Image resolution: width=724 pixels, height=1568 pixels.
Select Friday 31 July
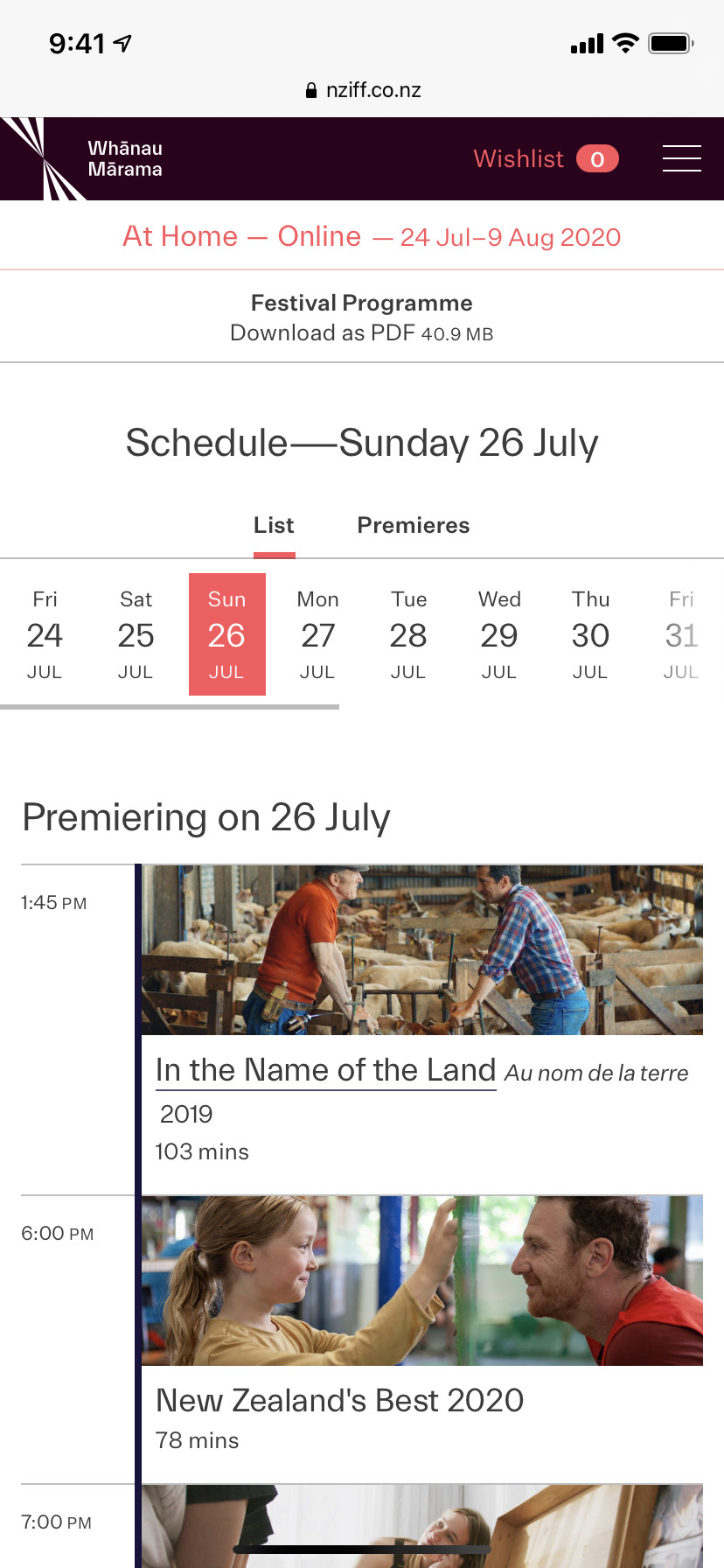681,634
